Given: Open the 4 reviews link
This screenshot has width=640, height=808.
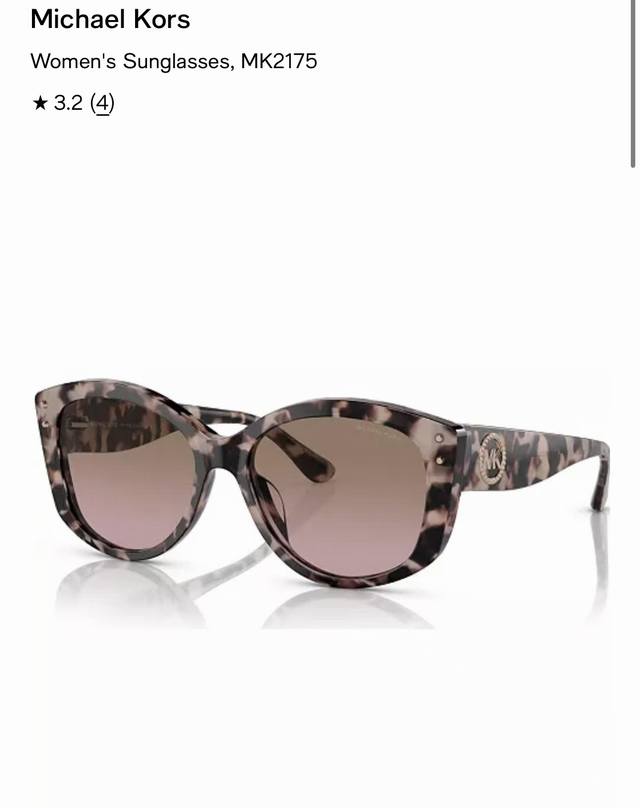Looking at the screenshot, I should [102, 103].
